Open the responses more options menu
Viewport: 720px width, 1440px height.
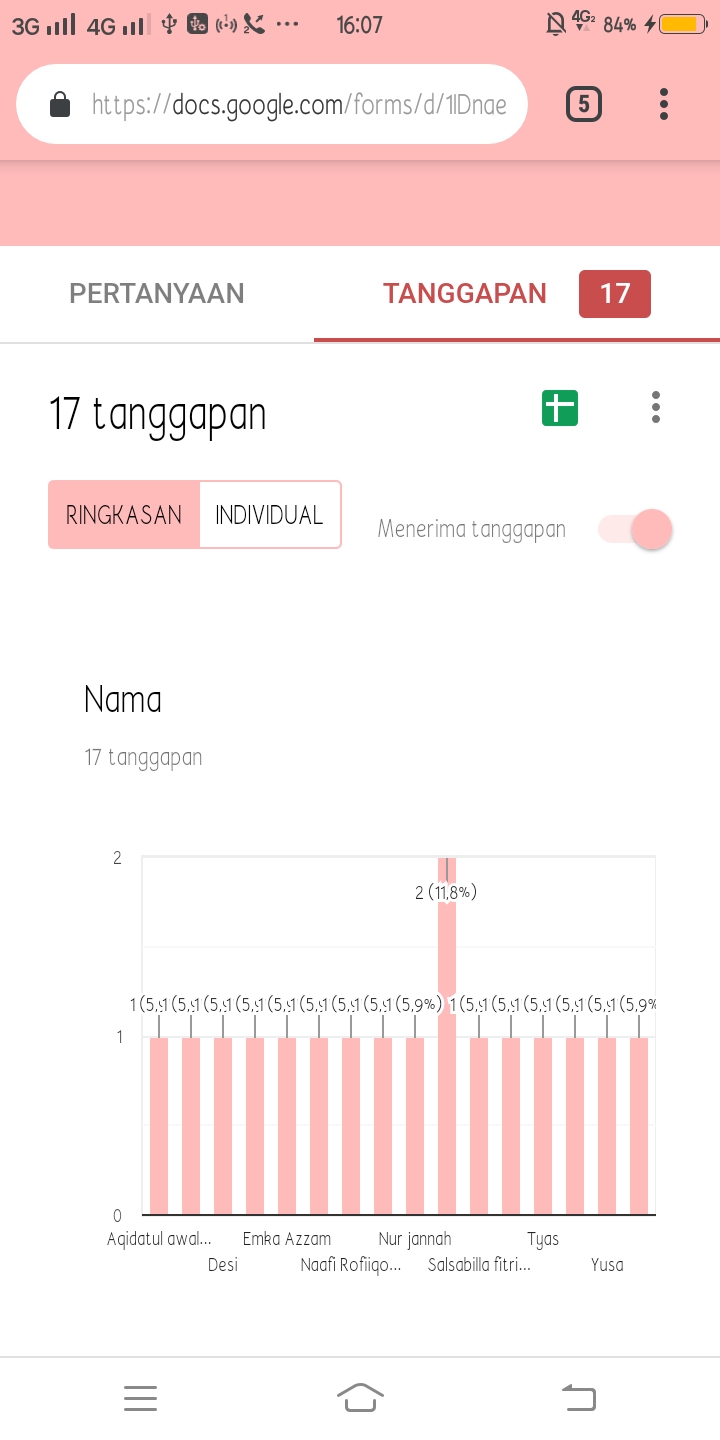[x=656, y=408]
